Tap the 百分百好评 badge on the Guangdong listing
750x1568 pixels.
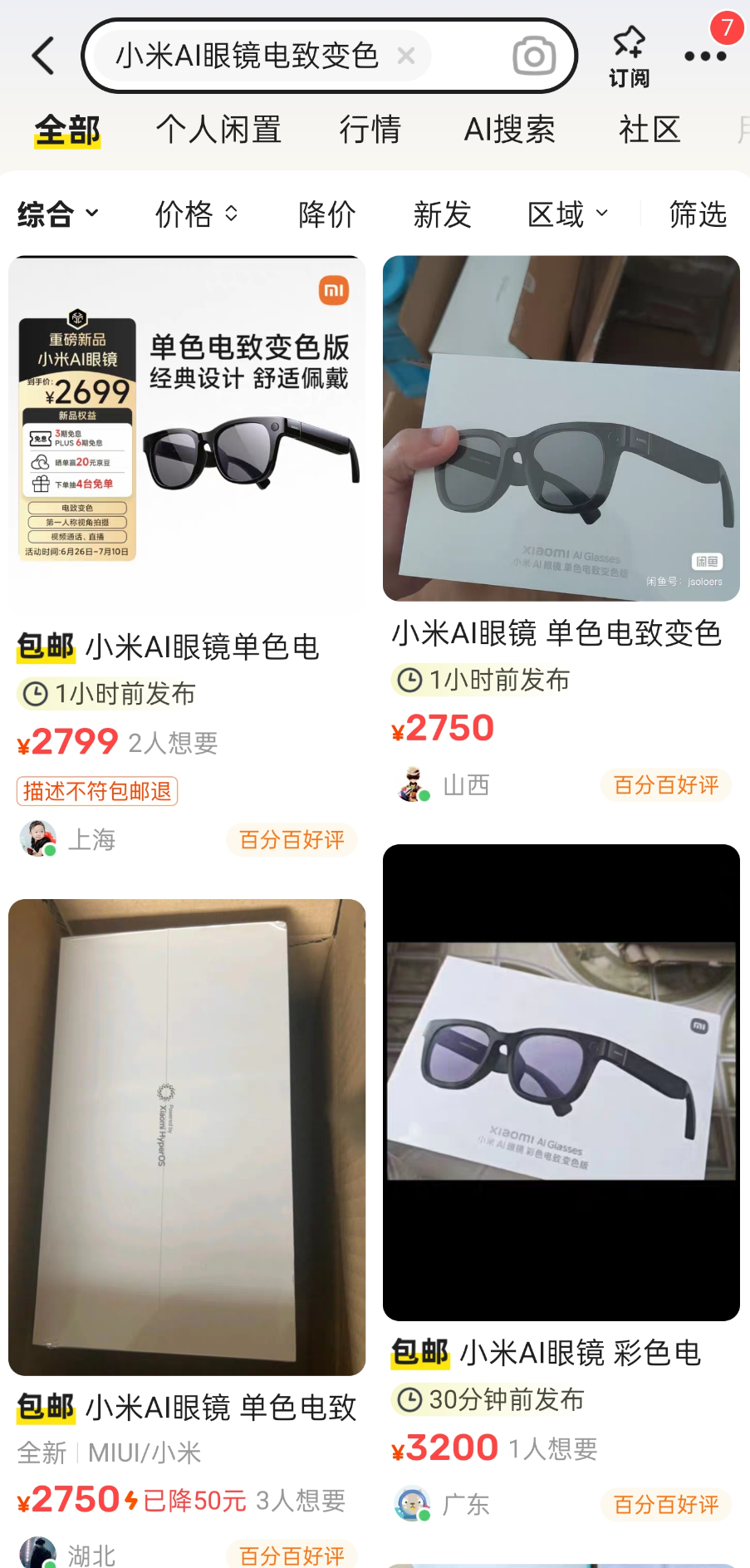664,1504
